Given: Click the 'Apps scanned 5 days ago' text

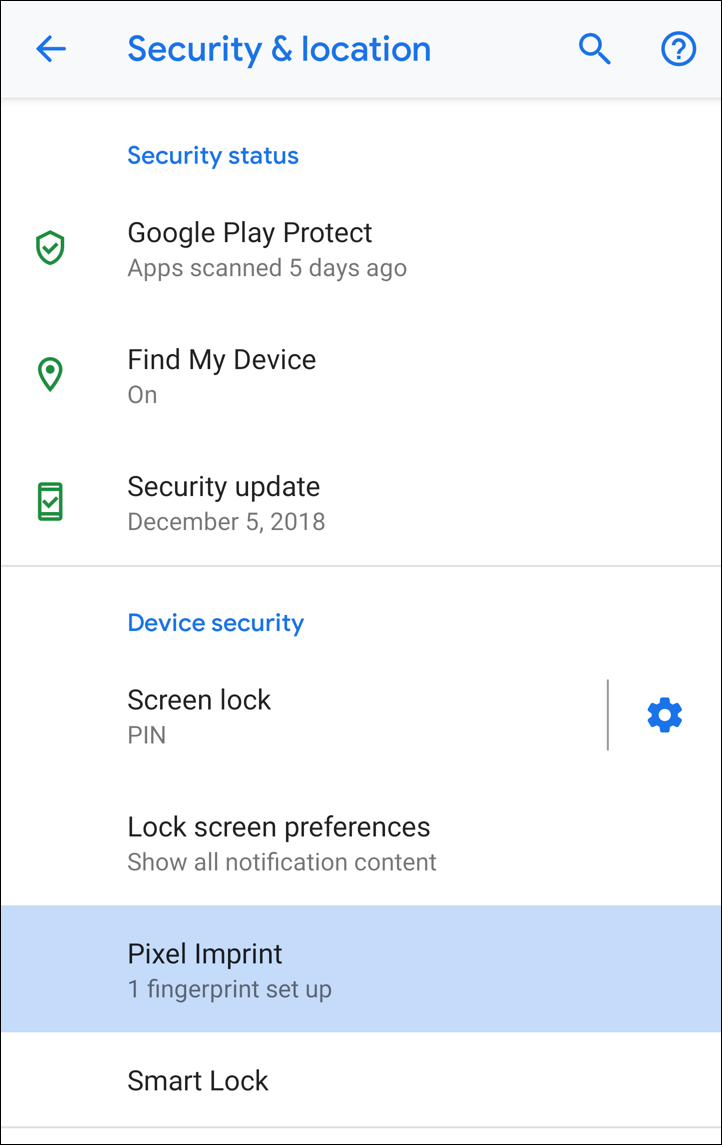Looking at the screenshot, I should click(x=267, y=267).
